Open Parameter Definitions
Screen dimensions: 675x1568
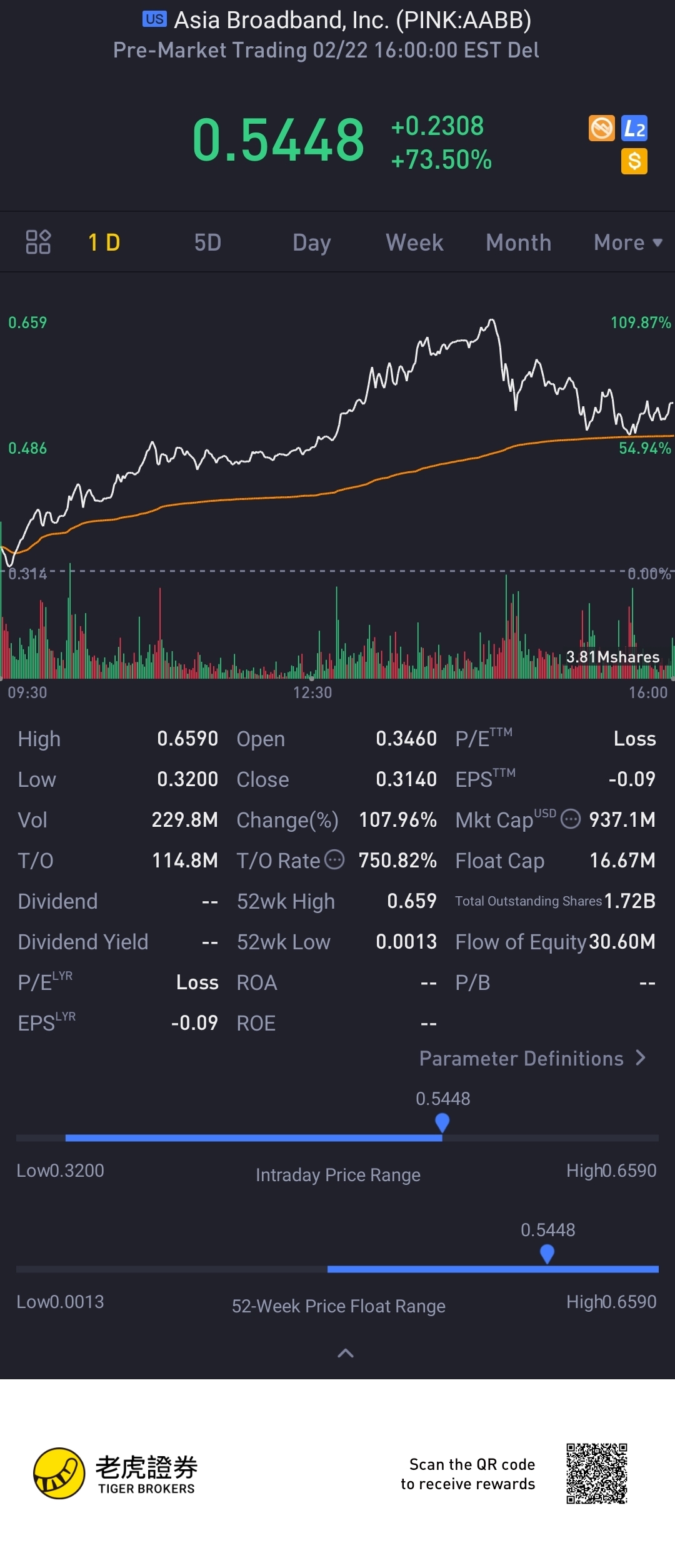tap(532, 1058)
